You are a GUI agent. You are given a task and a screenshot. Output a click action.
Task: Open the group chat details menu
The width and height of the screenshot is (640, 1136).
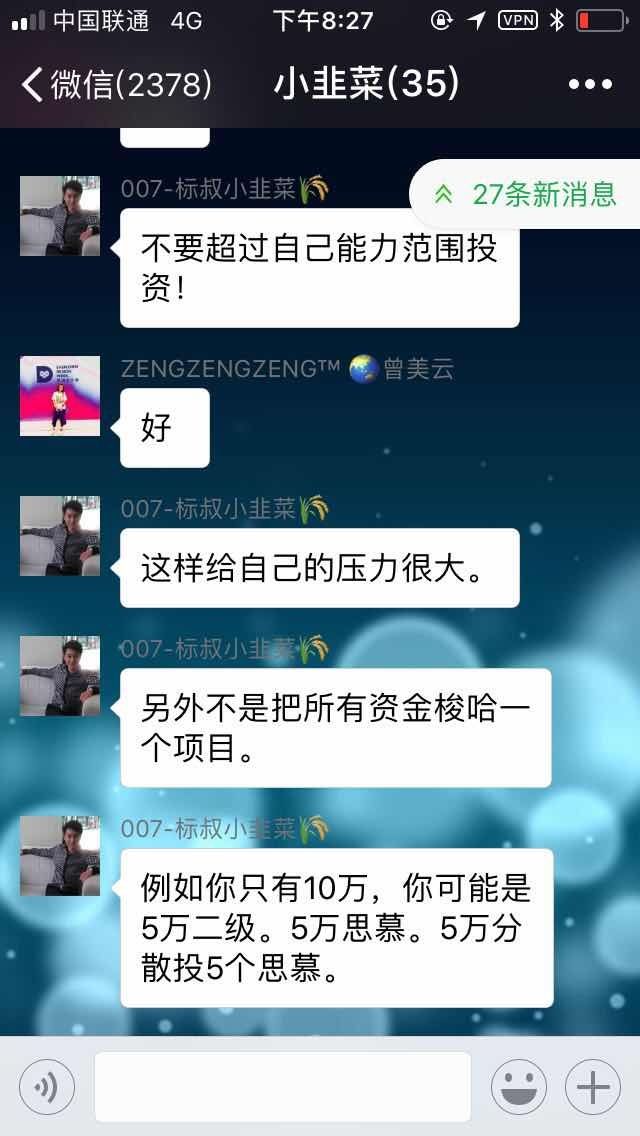[590, 85]
